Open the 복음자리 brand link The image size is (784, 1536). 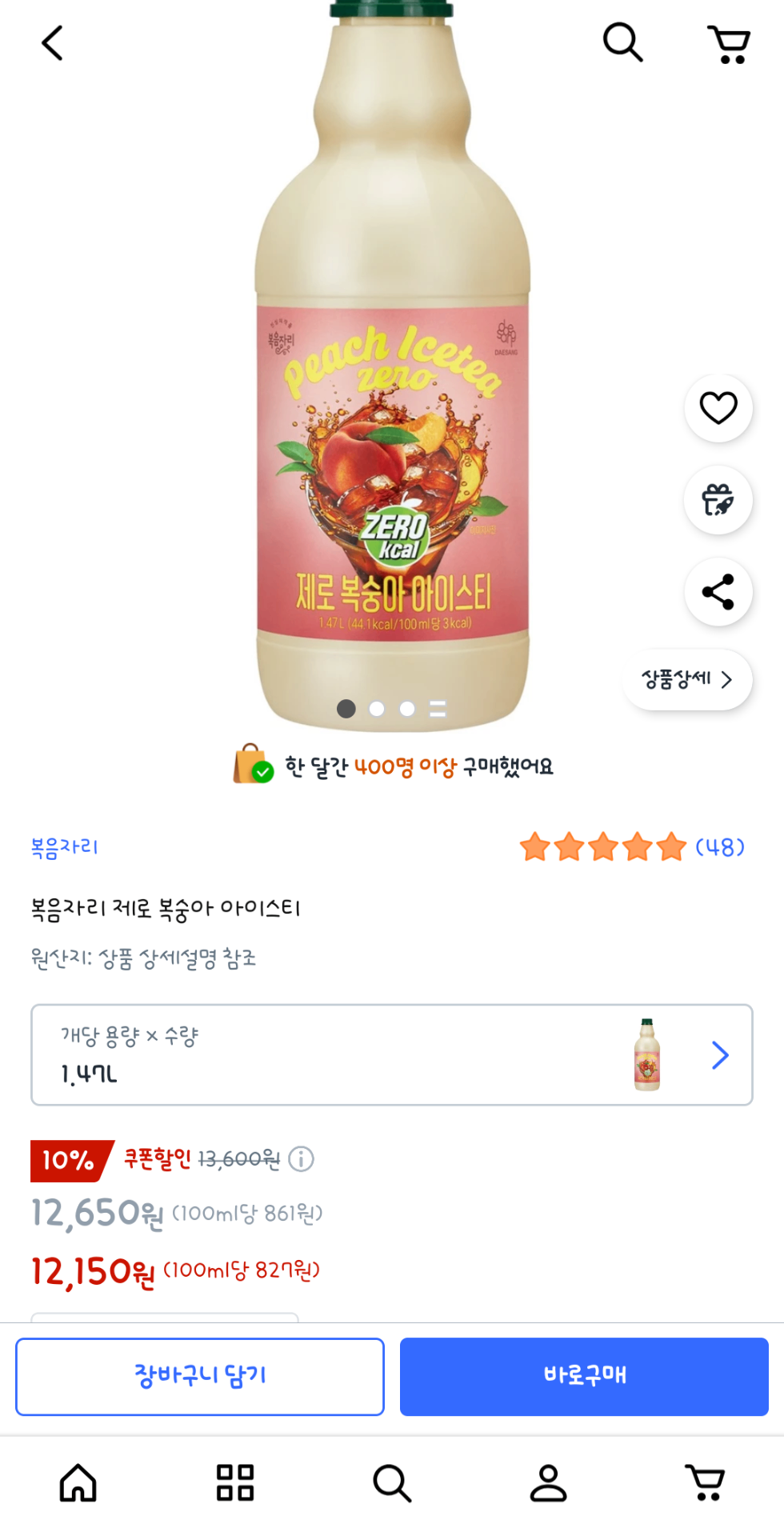64,847
